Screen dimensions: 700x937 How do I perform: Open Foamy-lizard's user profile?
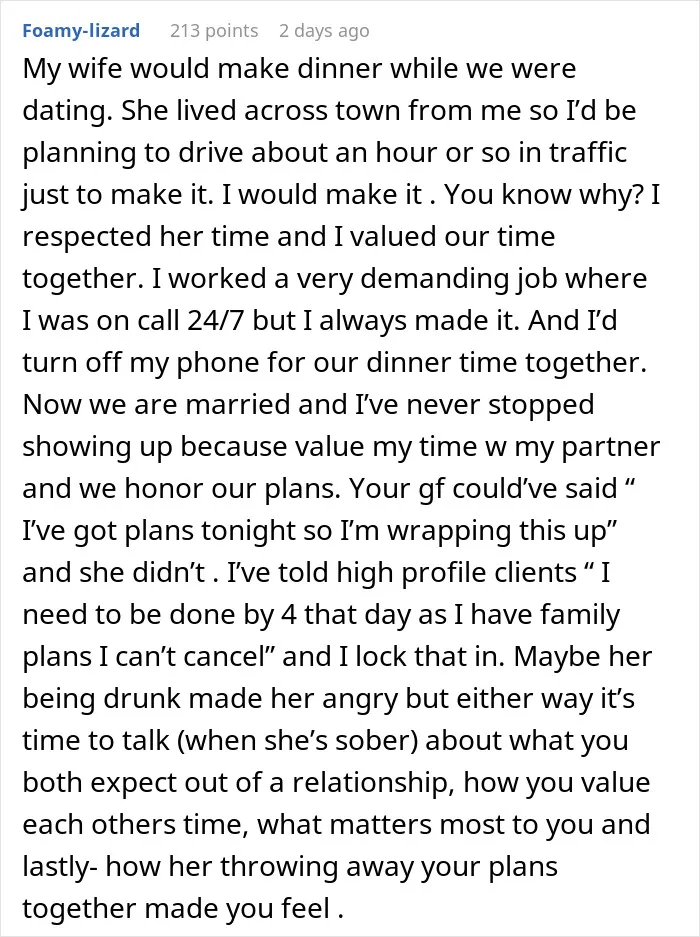click(81, 30)
